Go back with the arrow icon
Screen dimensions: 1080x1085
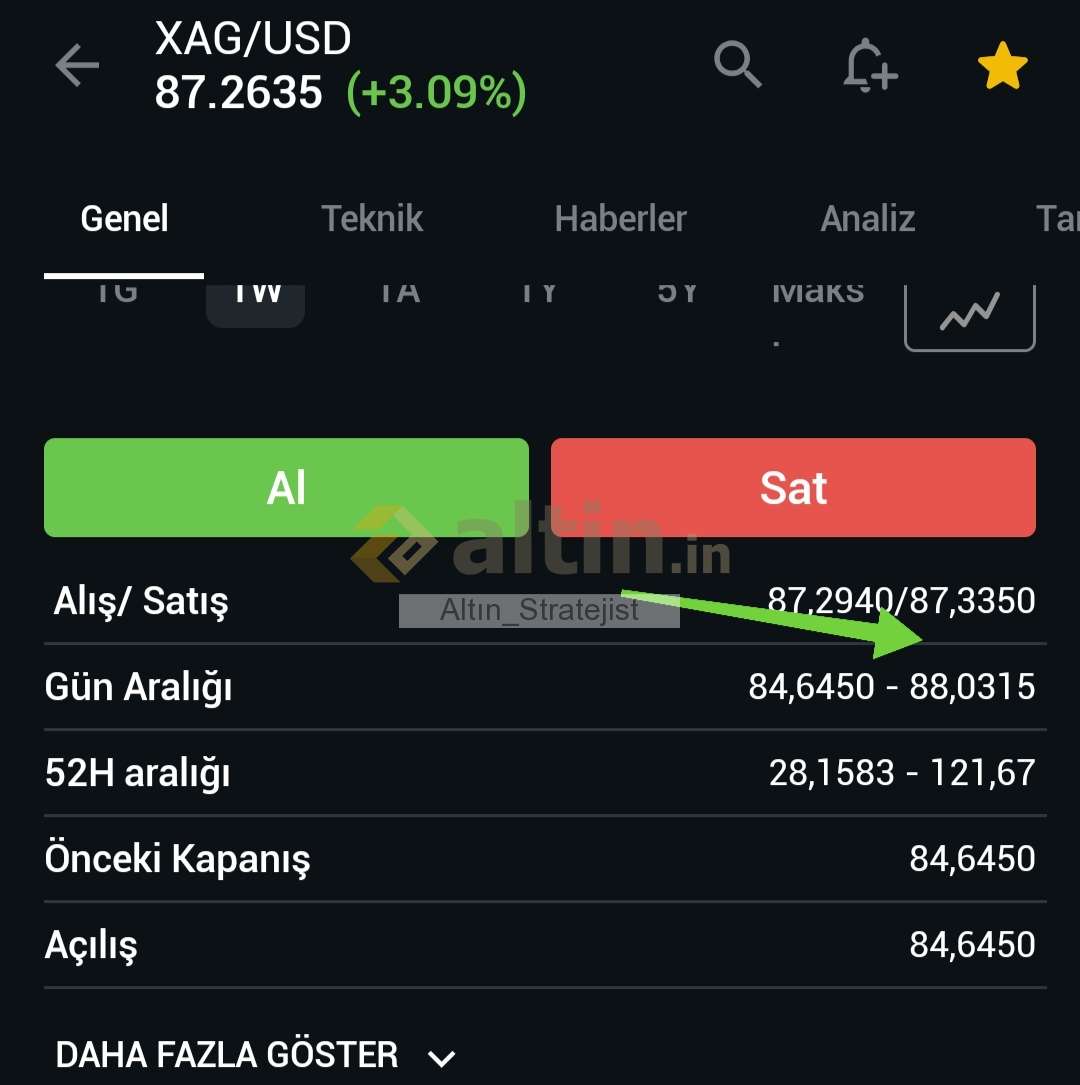(77, 67)
